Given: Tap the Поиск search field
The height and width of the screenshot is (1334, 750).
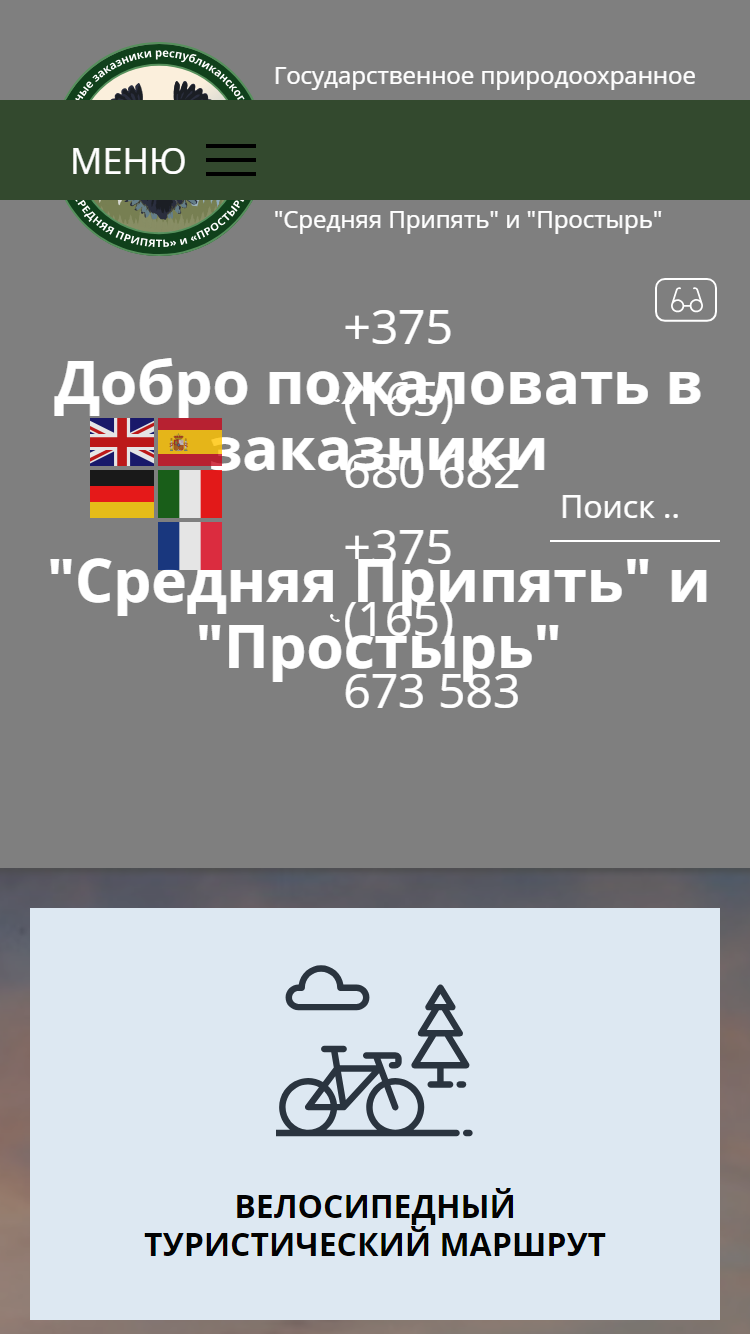Looking at the screenshot, I should click(635, 508).
